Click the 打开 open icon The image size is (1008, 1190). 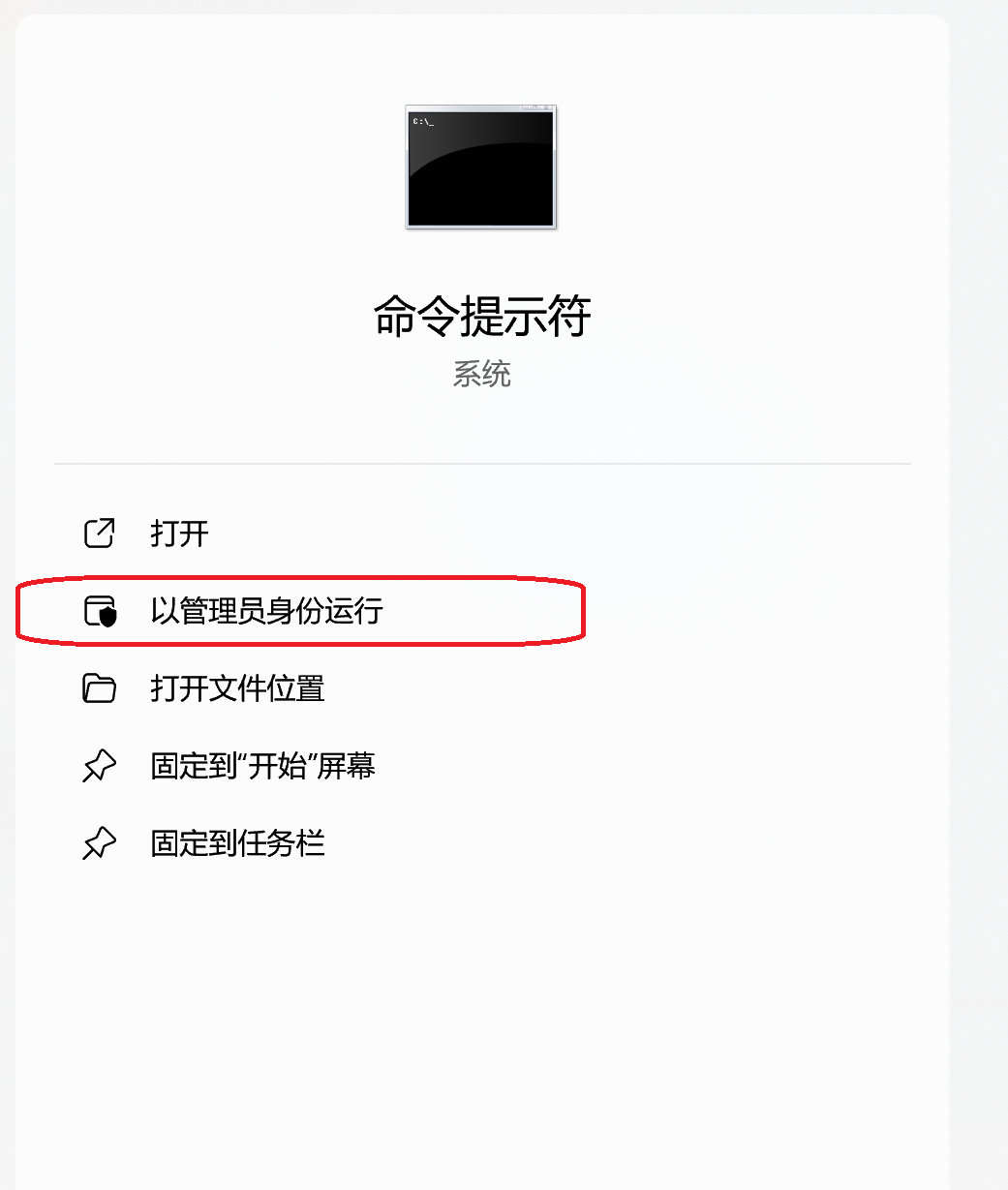click(x=98, y=533)
